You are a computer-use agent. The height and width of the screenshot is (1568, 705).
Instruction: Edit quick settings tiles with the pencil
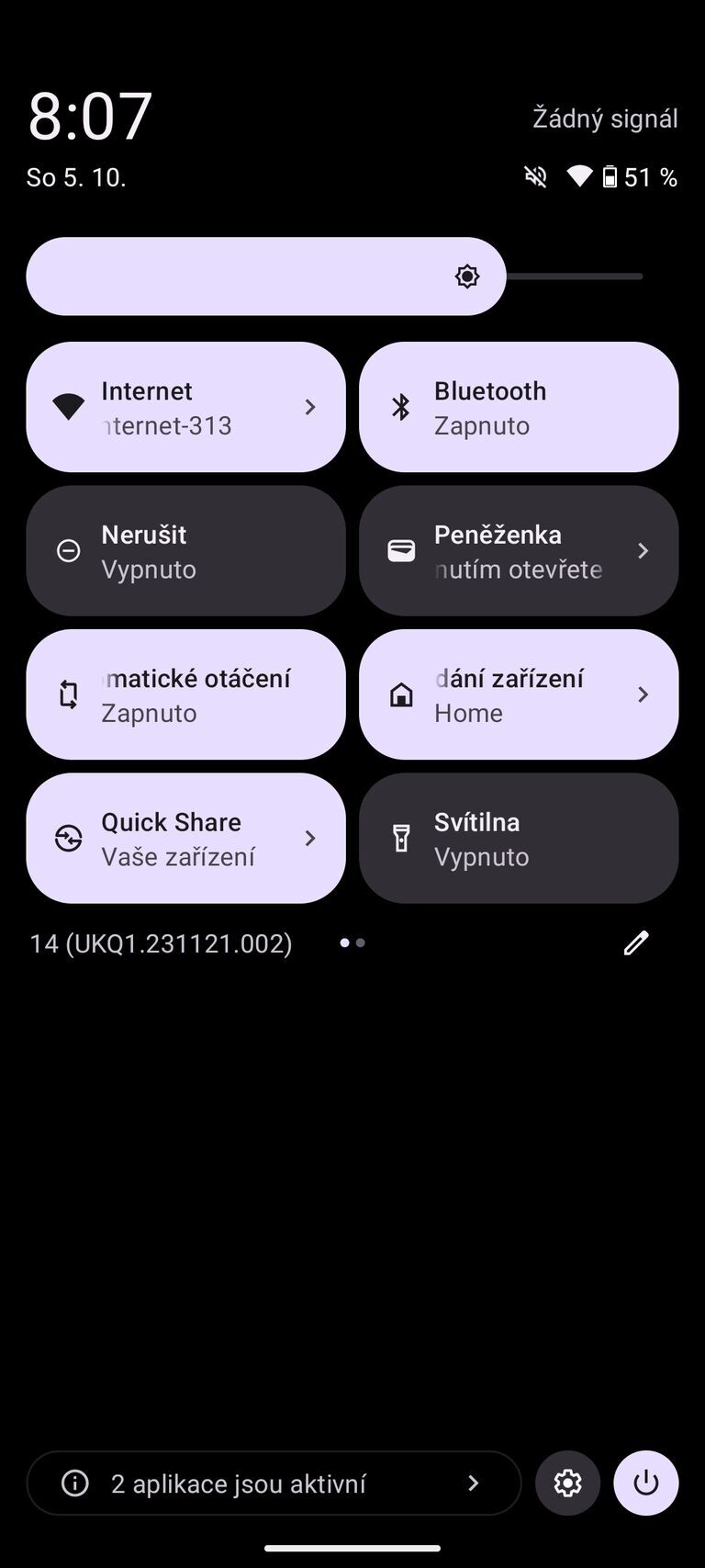tap(636, 942)
